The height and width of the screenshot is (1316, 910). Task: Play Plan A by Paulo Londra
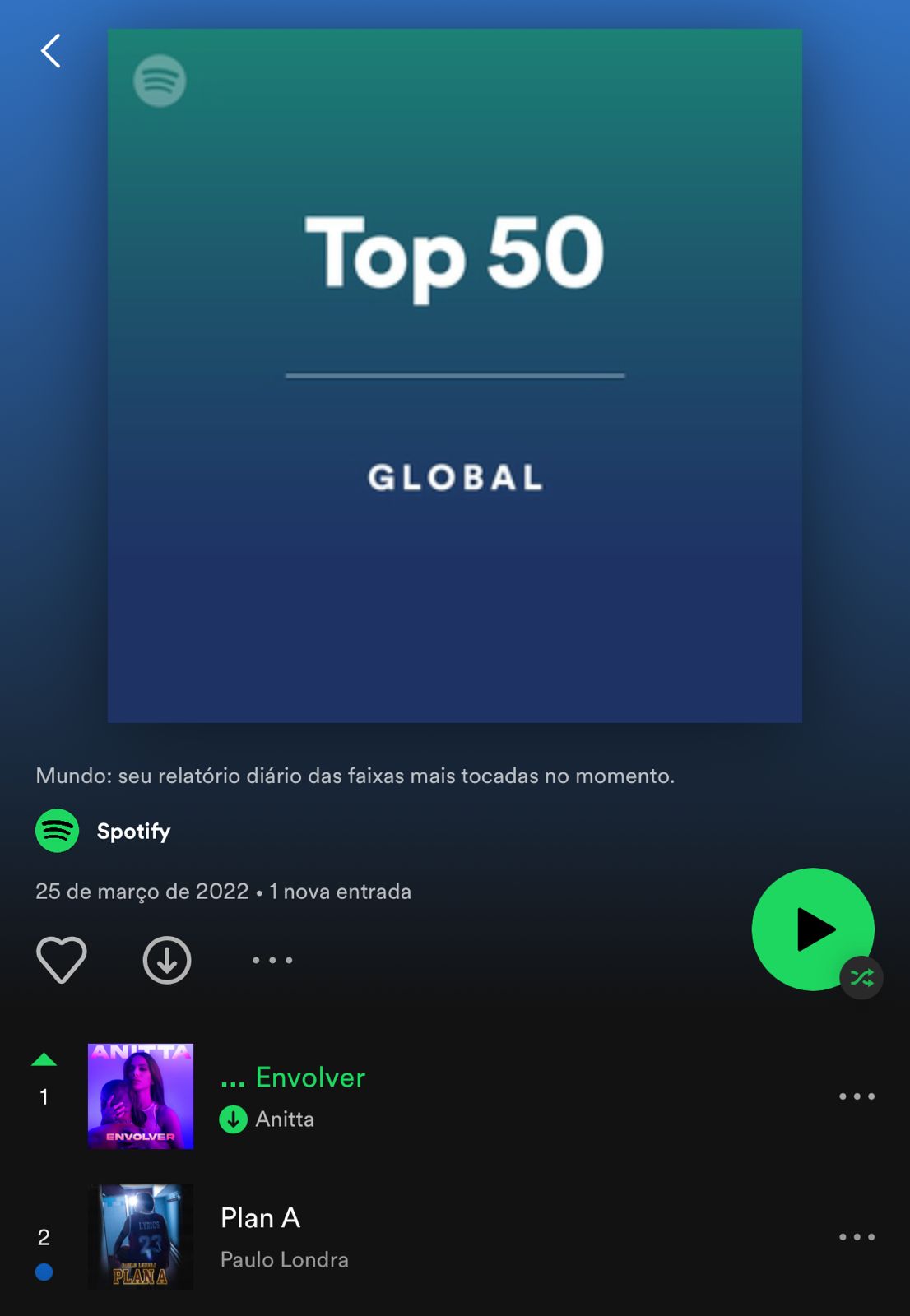click(x=260, y=1218)
